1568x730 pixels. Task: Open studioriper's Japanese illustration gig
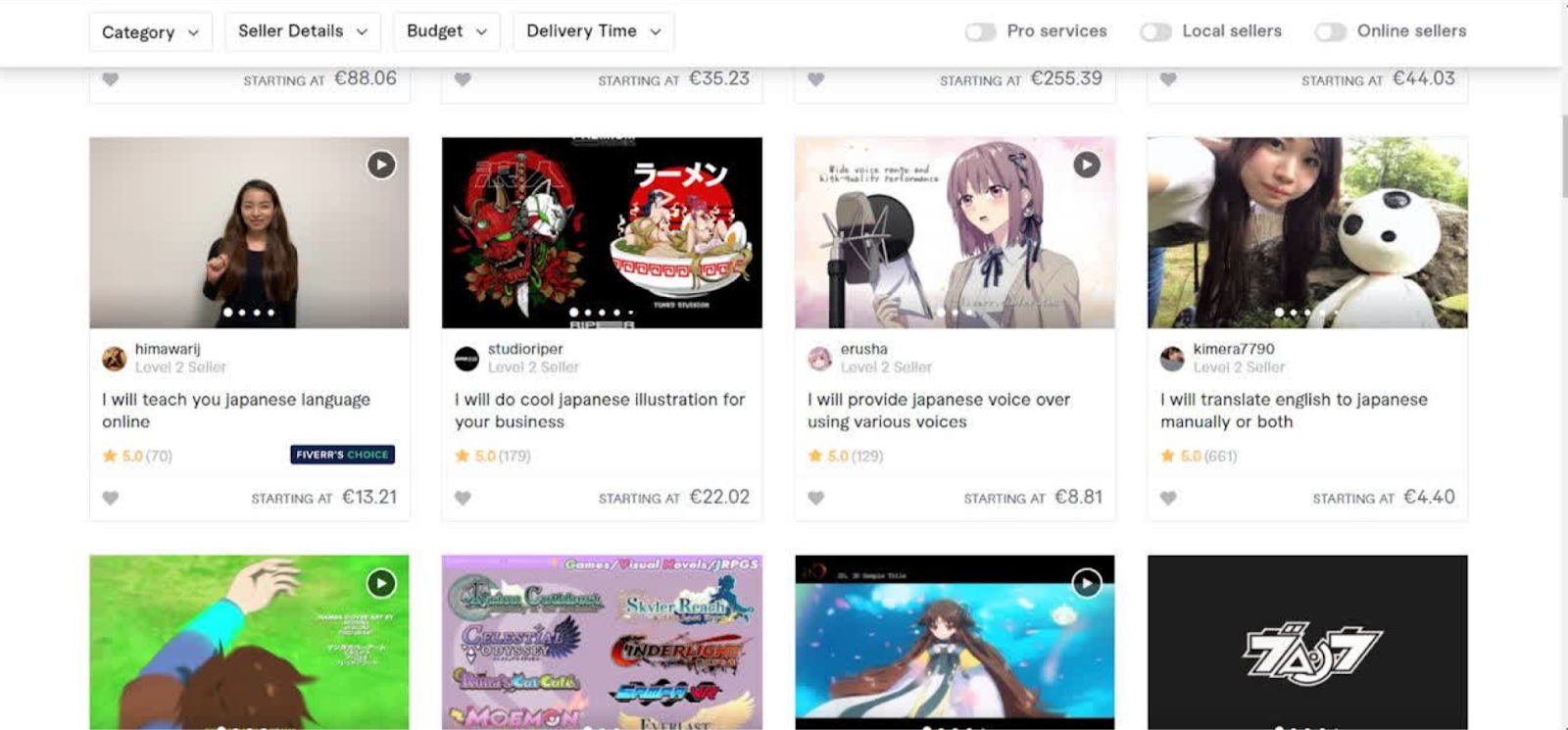pos(599,411)
